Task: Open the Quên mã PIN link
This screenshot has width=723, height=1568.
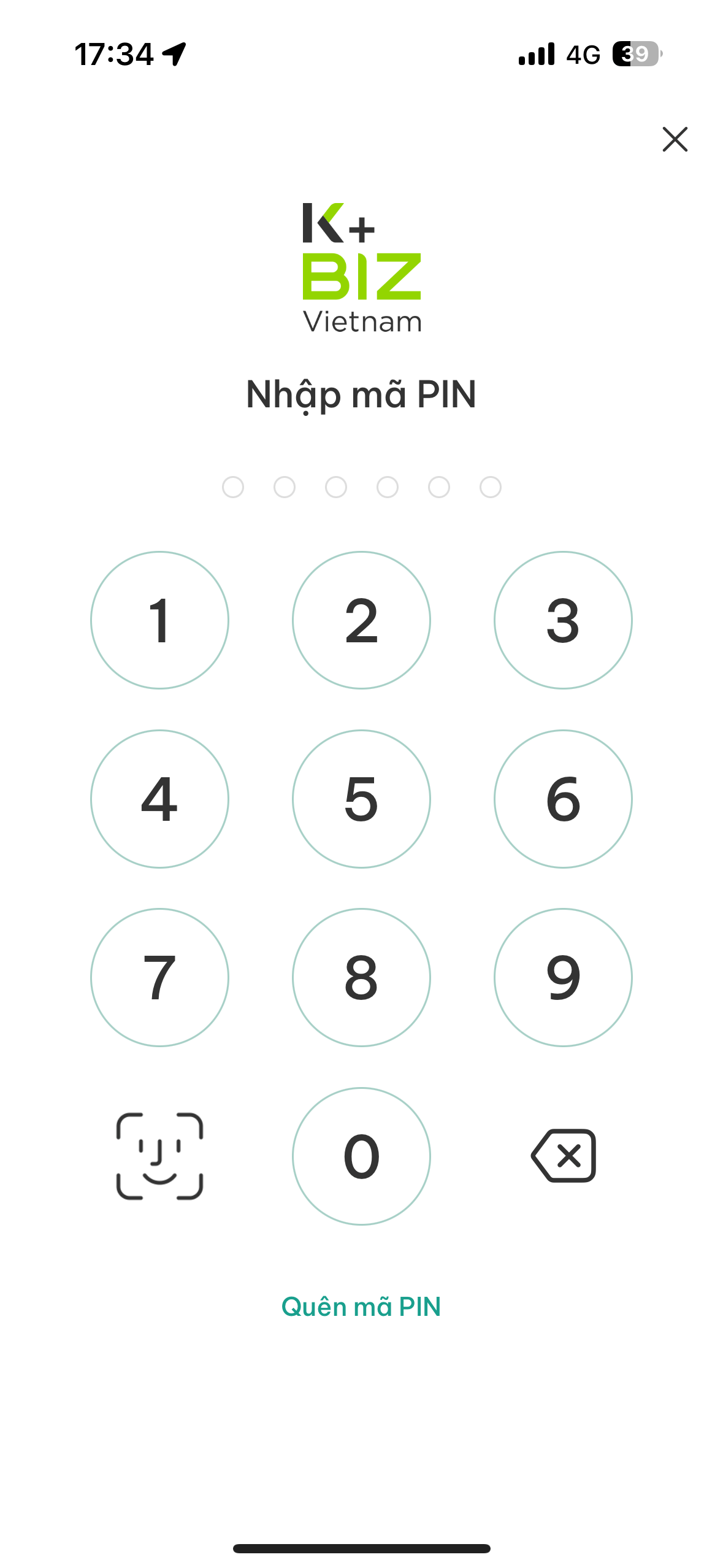Action: (x=361, y=1307)
